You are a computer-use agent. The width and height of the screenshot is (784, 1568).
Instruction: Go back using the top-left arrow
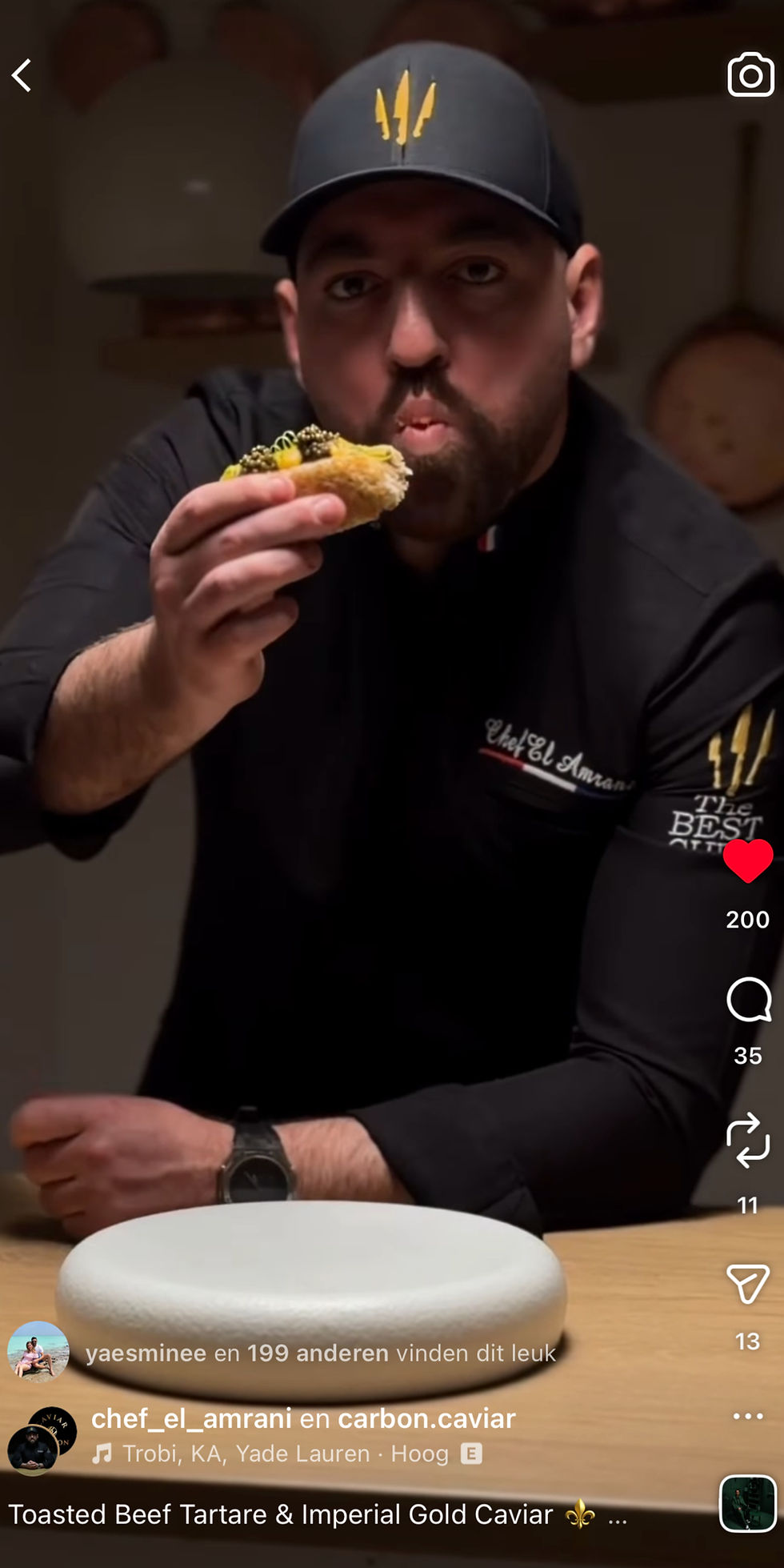pyautogui.click(x=22, y=76)
